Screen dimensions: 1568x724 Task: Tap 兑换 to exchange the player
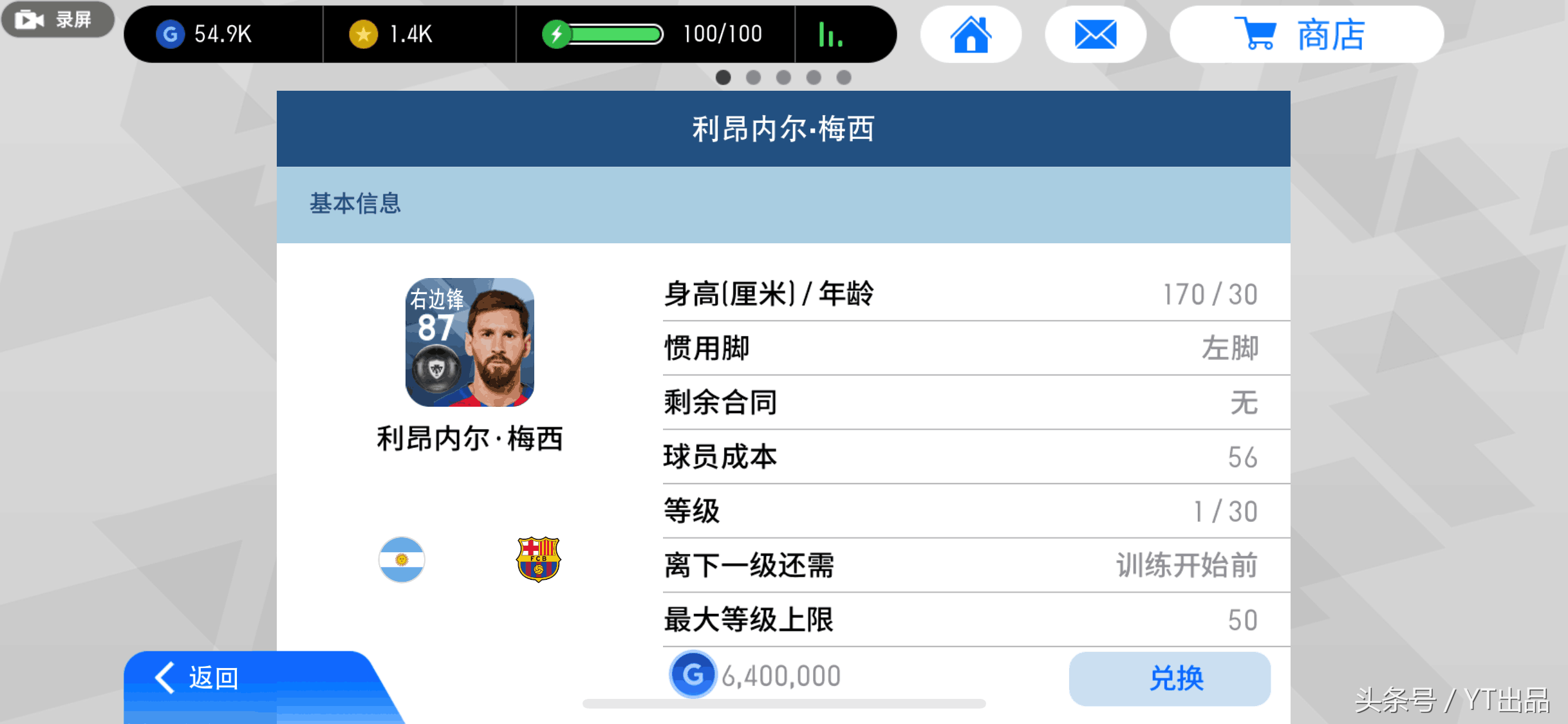[x=1169, y=678]
